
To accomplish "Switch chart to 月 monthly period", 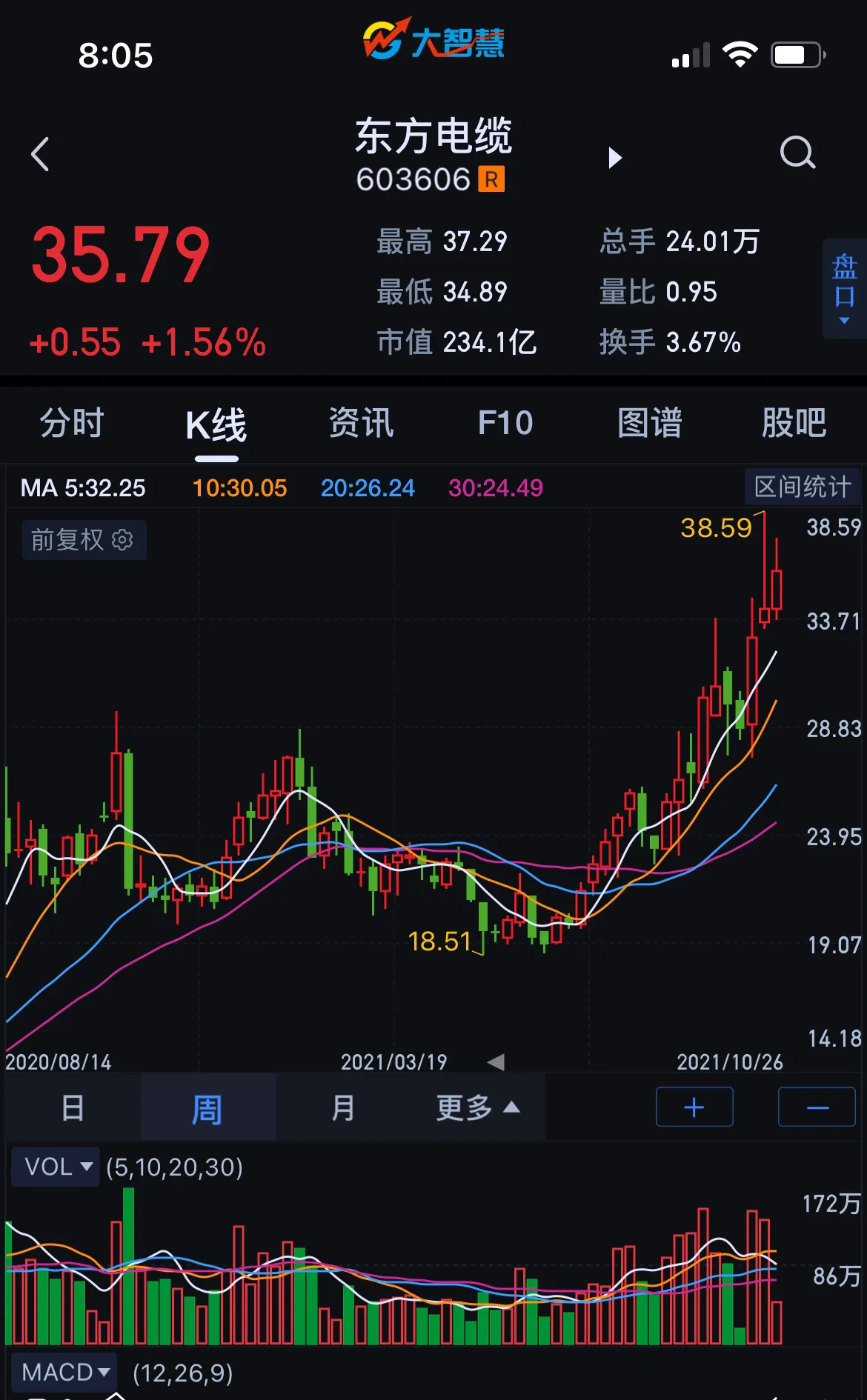I will (342, 1108).
